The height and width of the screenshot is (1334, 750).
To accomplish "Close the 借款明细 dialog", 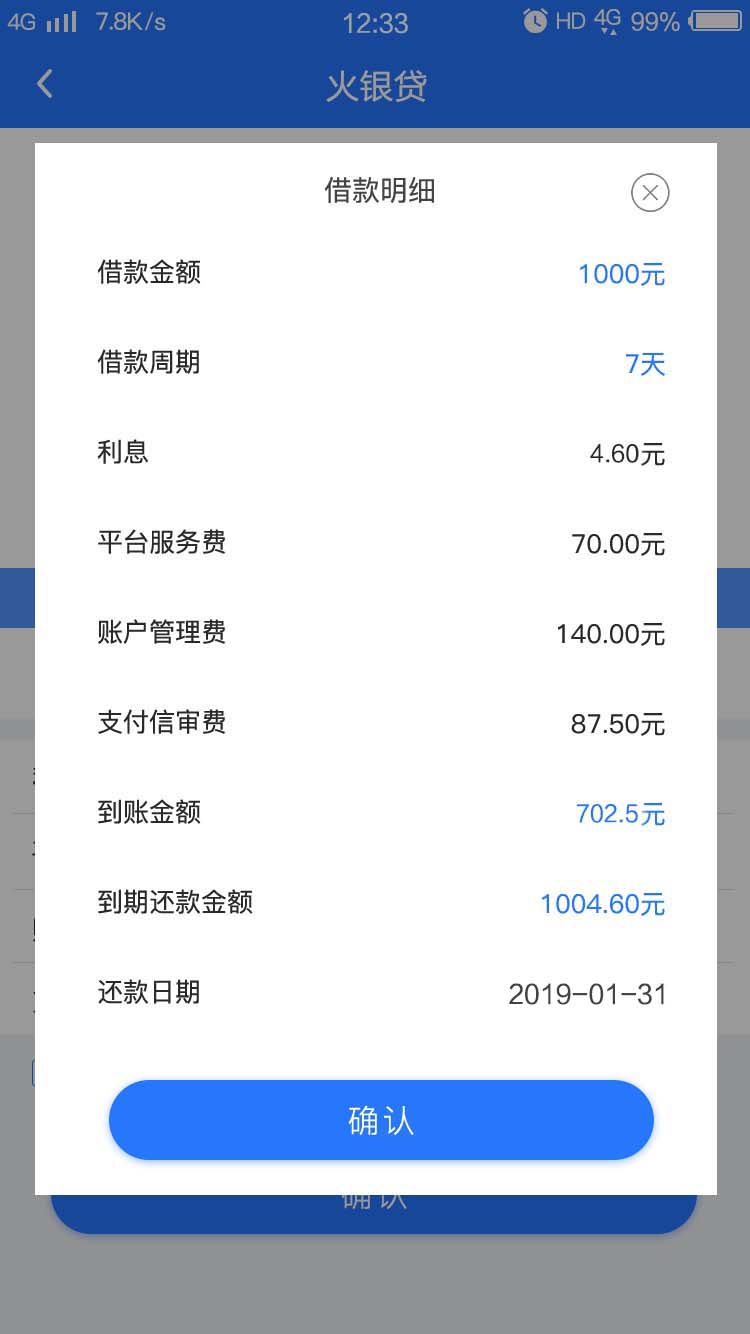I will [x=650, y=192].
